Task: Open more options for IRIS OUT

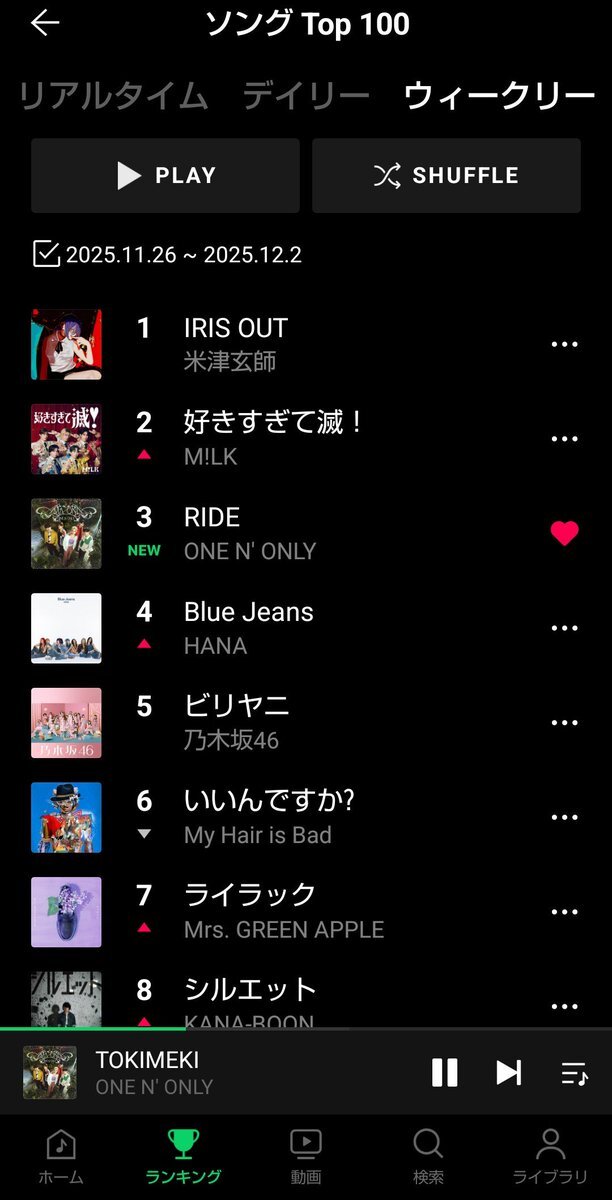Action: click(x=565, y=344)
